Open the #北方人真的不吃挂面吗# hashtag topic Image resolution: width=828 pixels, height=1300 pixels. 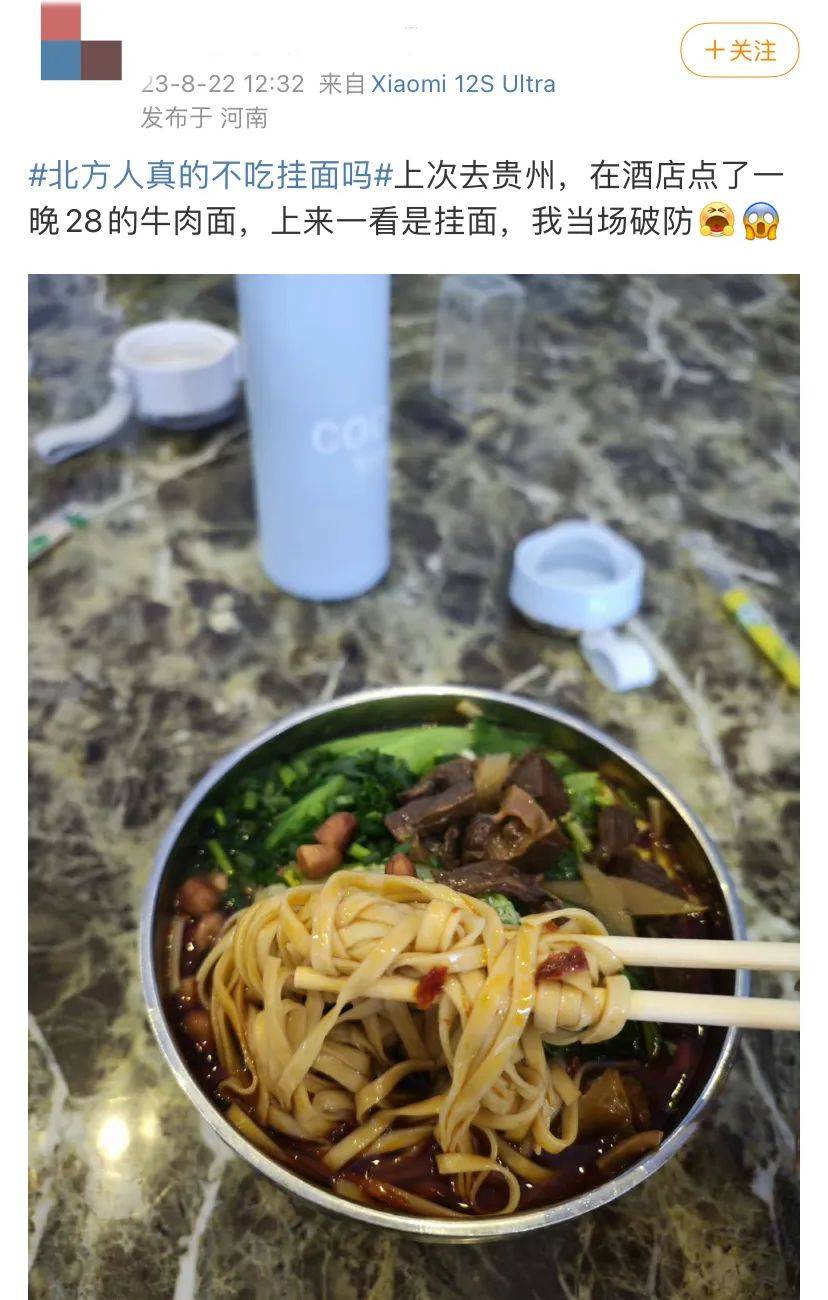pos(210,176)
